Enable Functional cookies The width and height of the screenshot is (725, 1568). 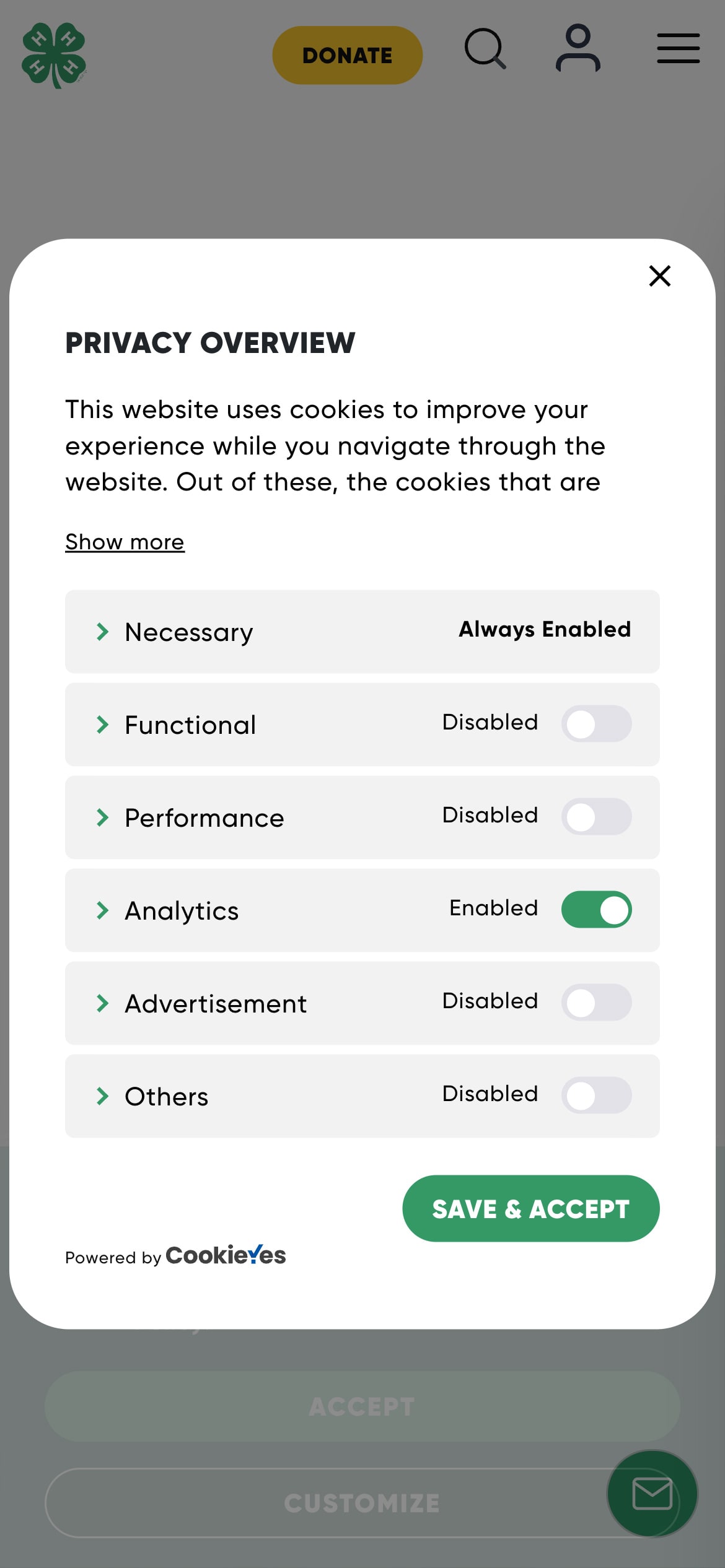[597, 724]
